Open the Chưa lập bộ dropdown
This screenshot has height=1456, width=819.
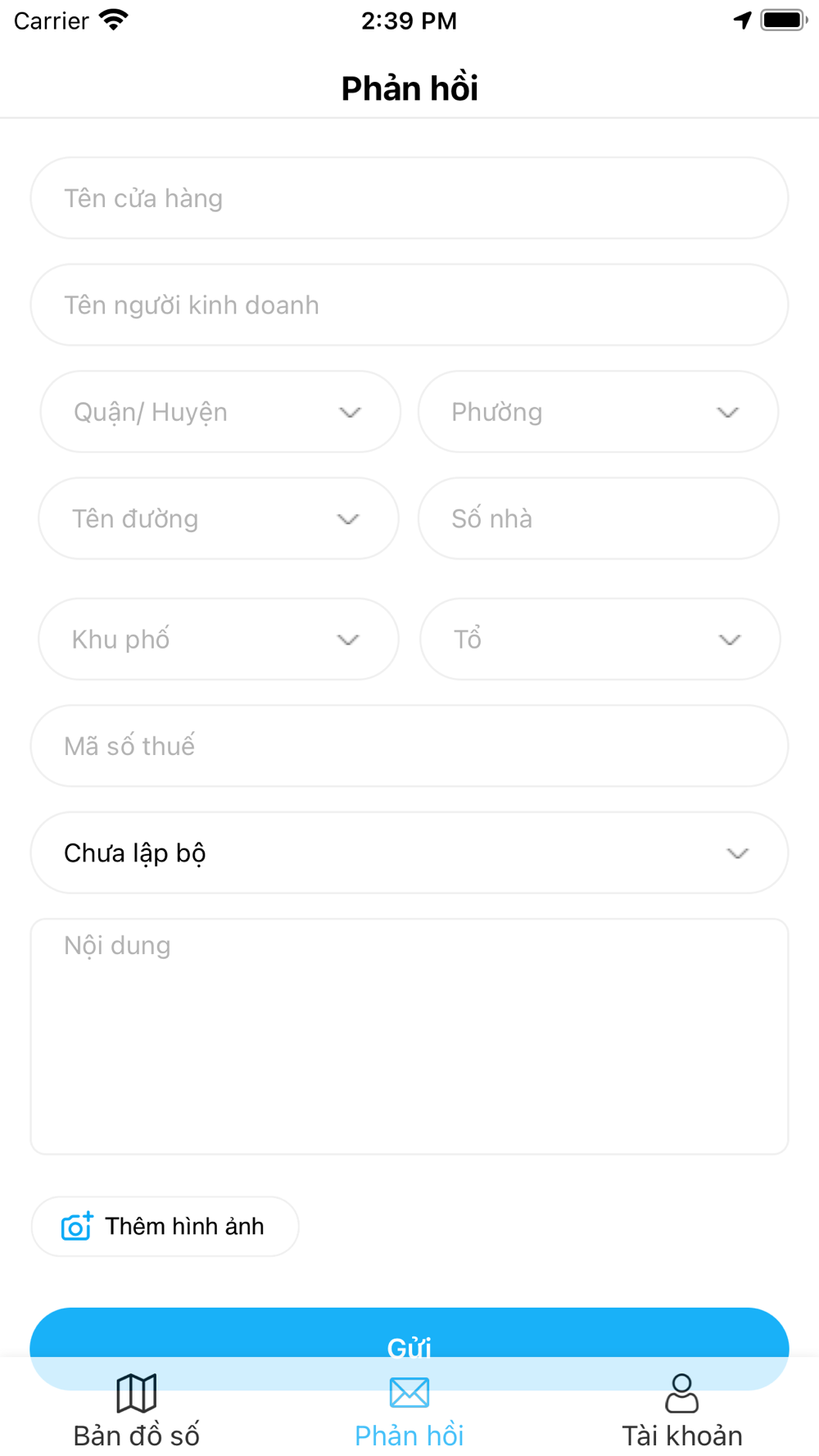pos(409,852)
